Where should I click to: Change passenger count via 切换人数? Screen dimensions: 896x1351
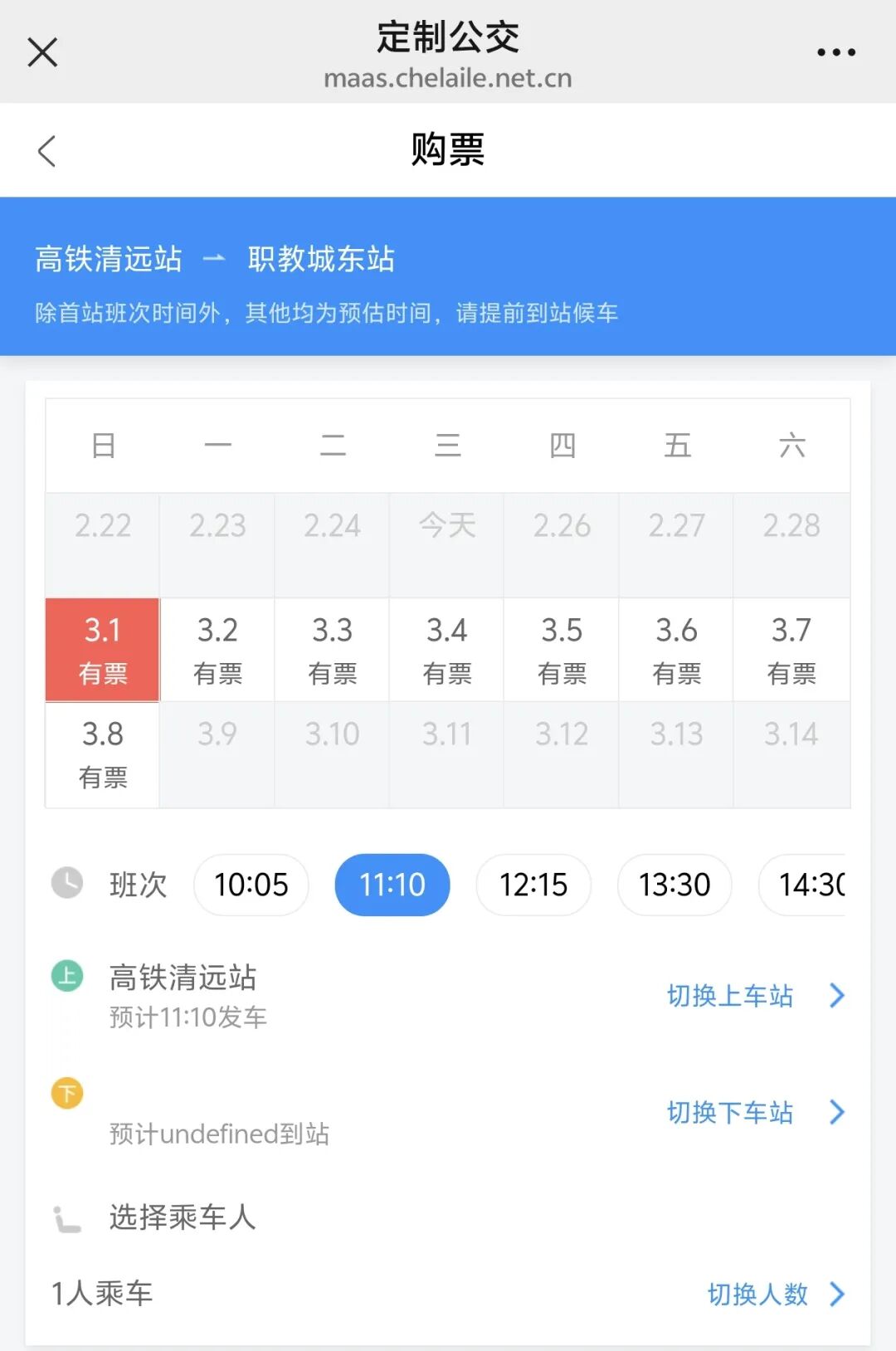[x=775, y=1294]
